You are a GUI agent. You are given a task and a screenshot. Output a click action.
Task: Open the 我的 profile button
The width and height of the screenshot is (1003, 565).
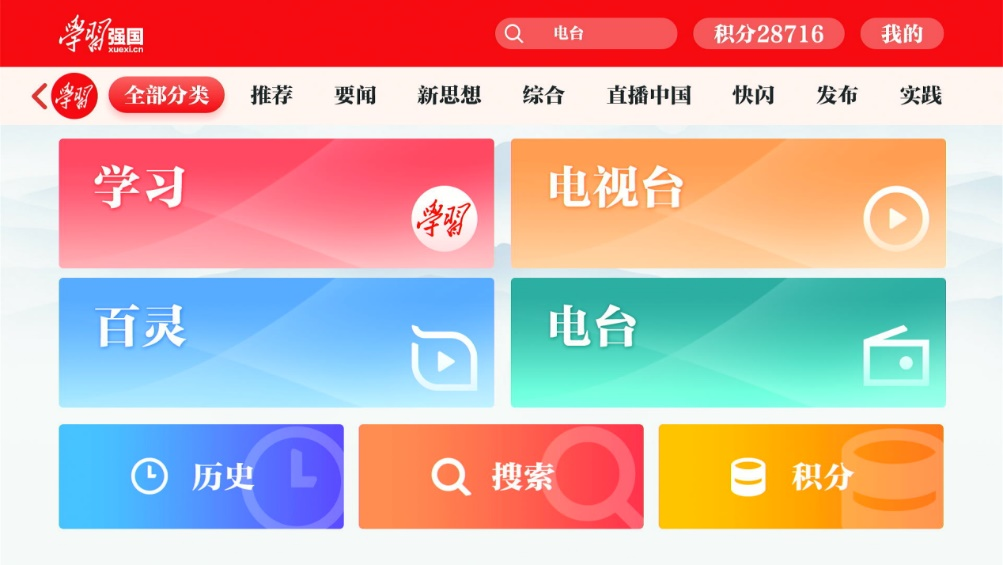coord(901,34)
